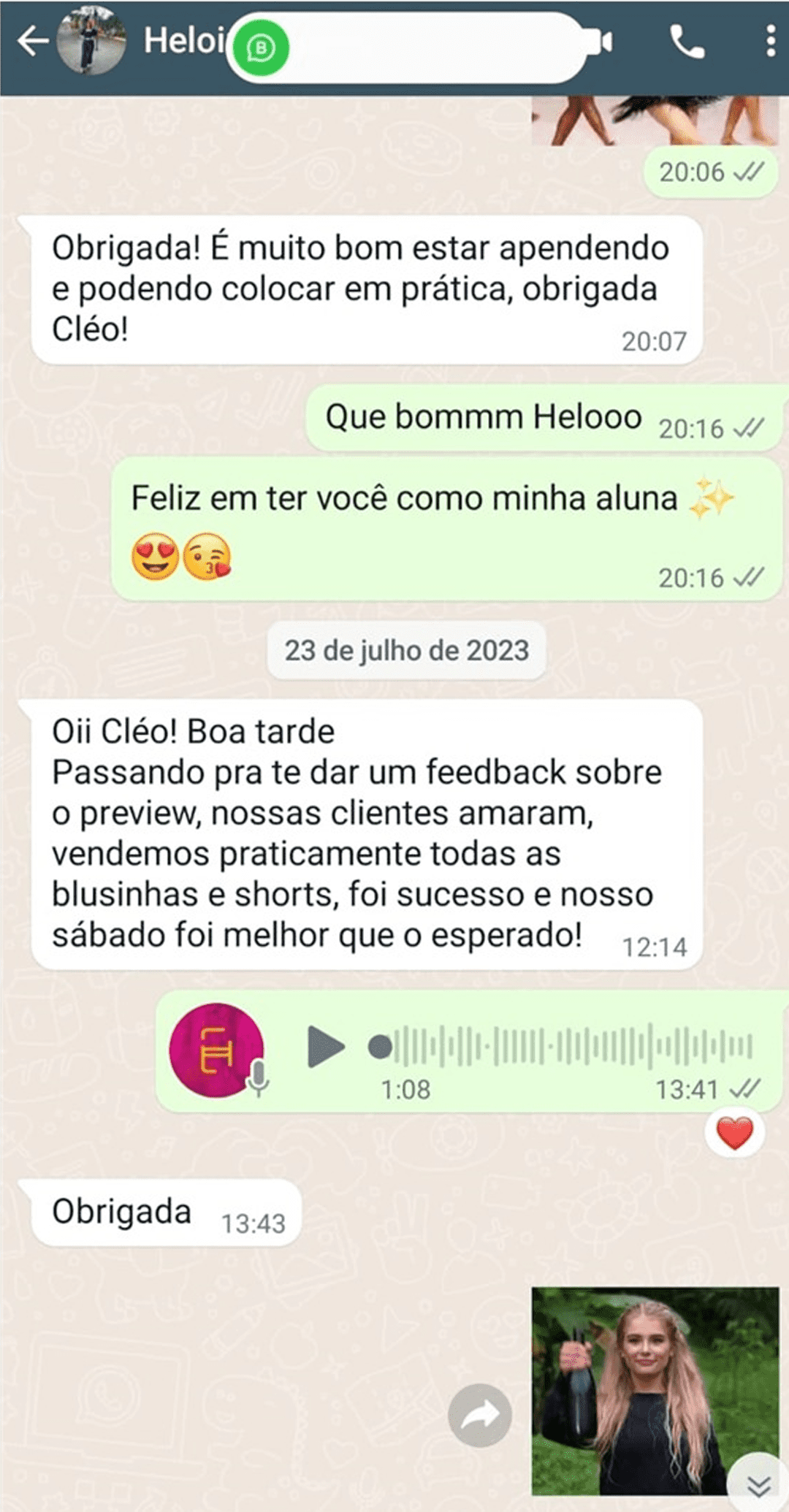Play the 1:08 voice message

point(325,1047)
